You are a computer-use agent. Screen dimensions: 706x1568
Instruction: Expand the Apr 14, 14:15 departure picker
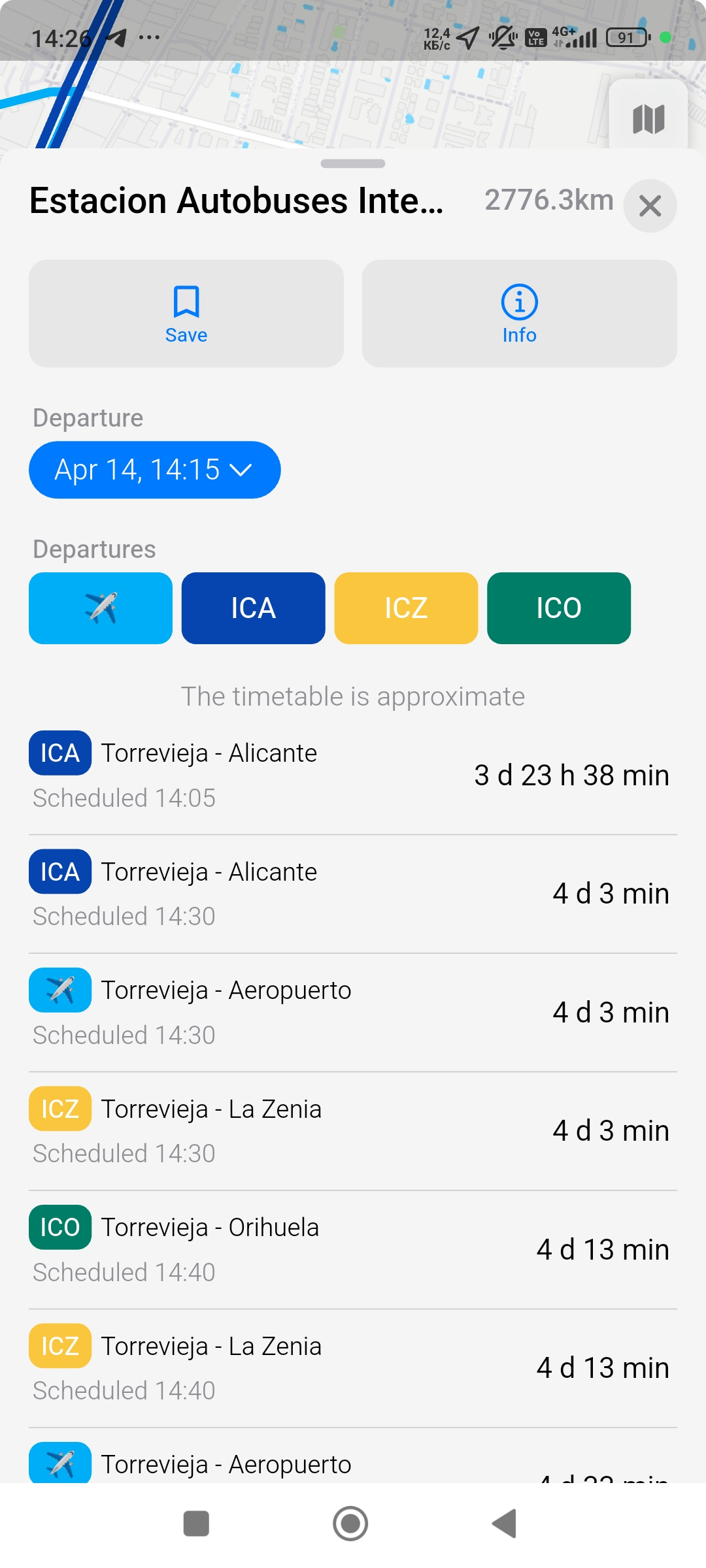point(155,470)
